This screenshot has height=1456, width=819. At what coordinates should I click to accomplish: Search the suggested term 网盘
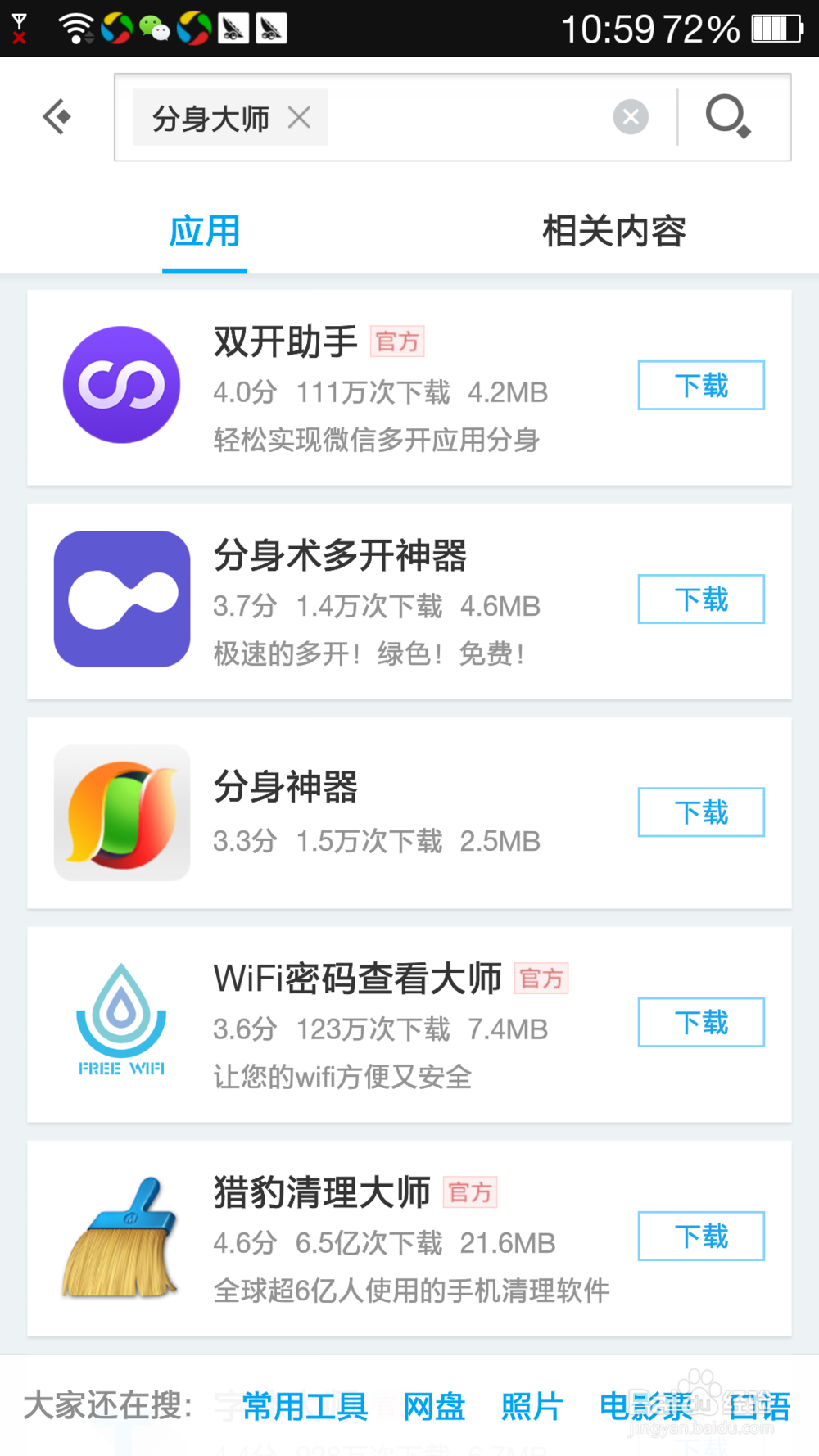tap(434, 1407)
